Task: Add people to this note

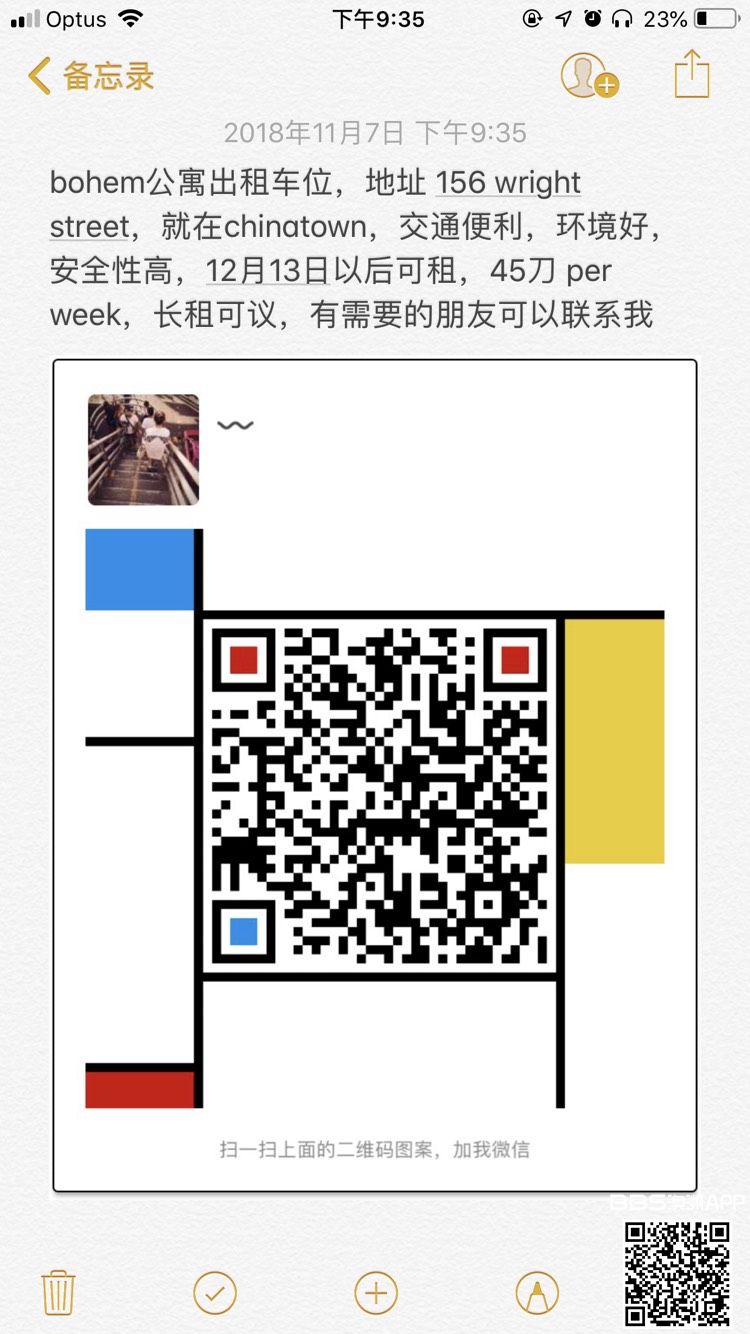Action: pos(588,76)
